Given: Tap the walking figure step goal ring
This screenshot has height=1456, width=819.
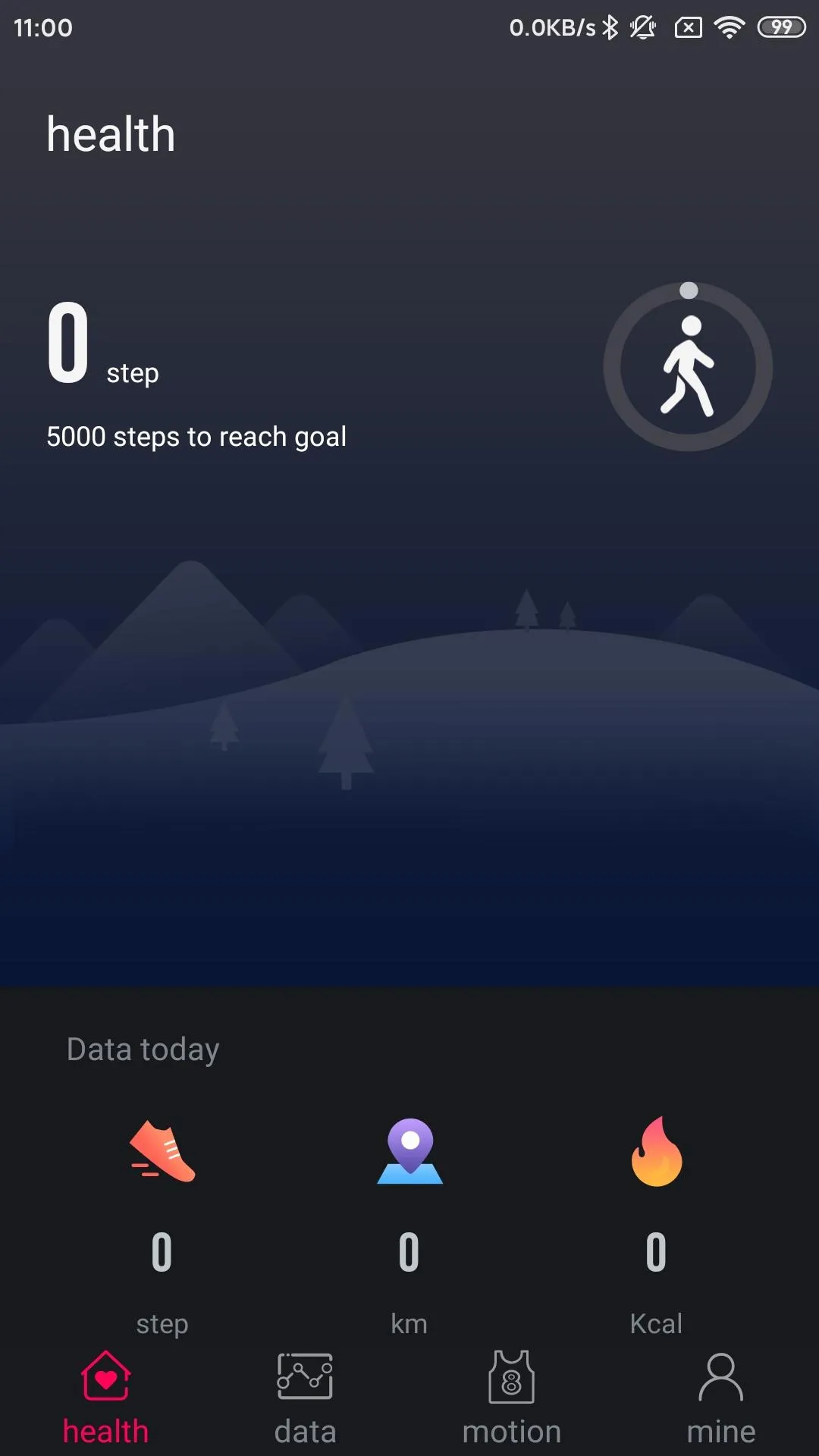Looking at the screenshot, I should point(688,367).
